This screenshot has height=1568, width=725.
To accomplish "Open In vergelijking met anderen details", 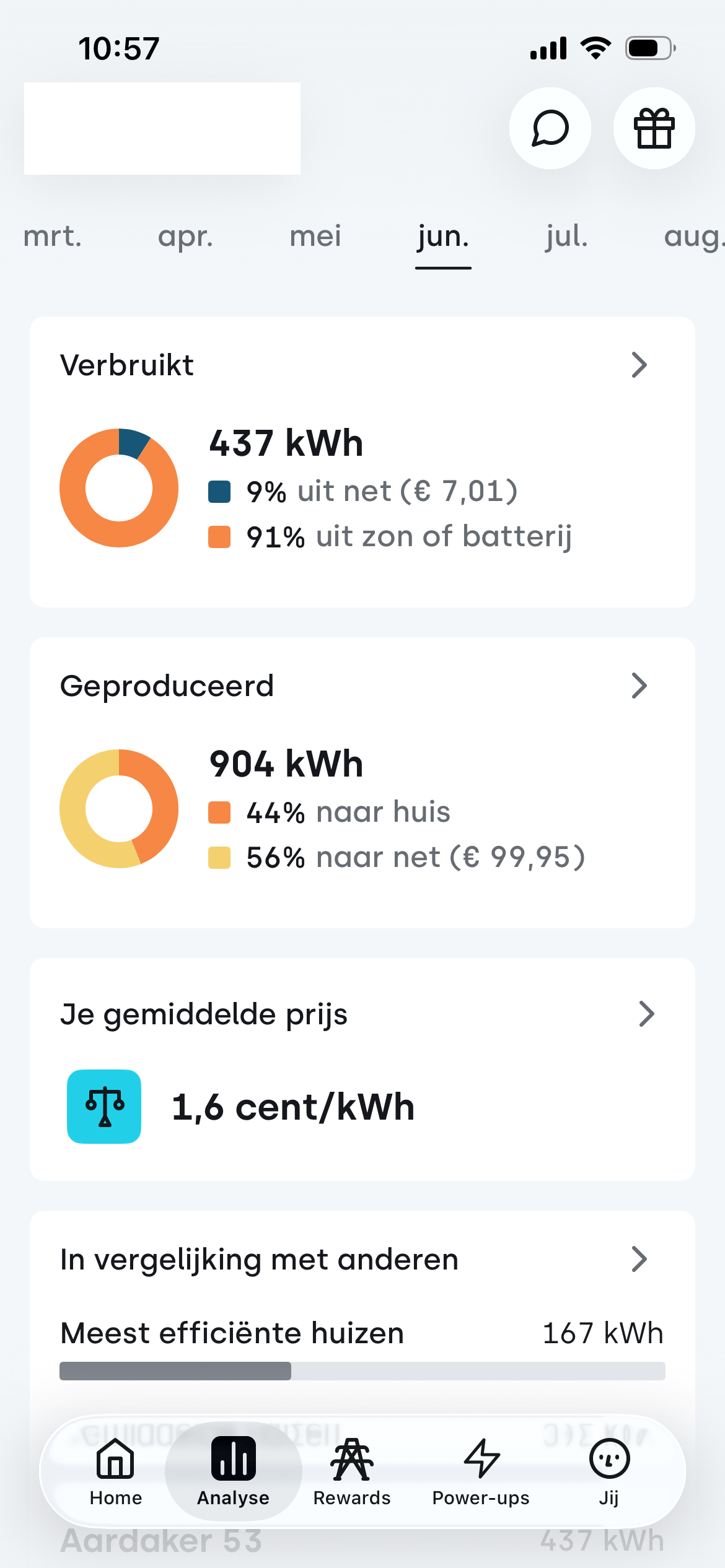I will pos(362,1259).
